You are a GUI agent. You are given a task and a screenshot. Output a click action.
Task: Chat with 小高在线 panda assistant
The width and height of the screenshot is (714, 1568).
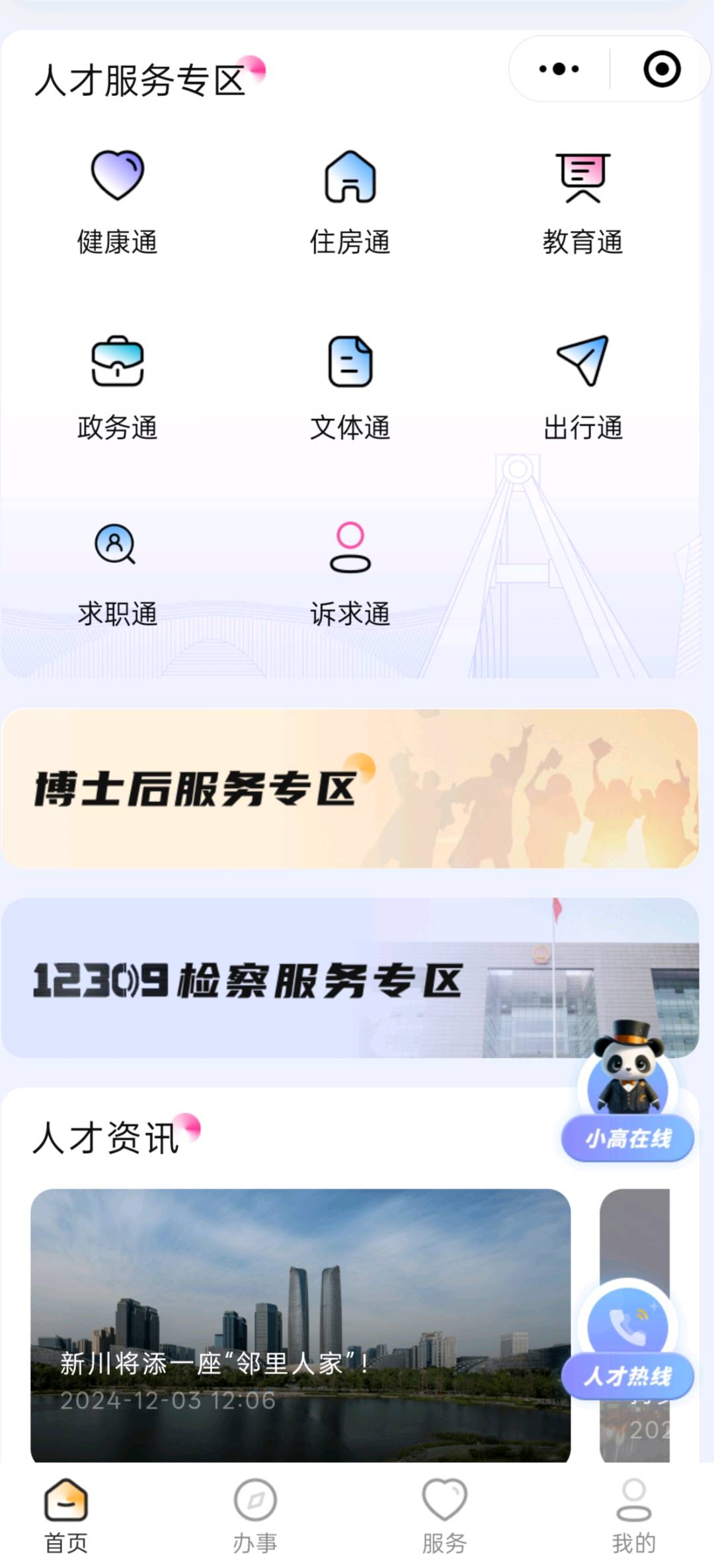627,1097
